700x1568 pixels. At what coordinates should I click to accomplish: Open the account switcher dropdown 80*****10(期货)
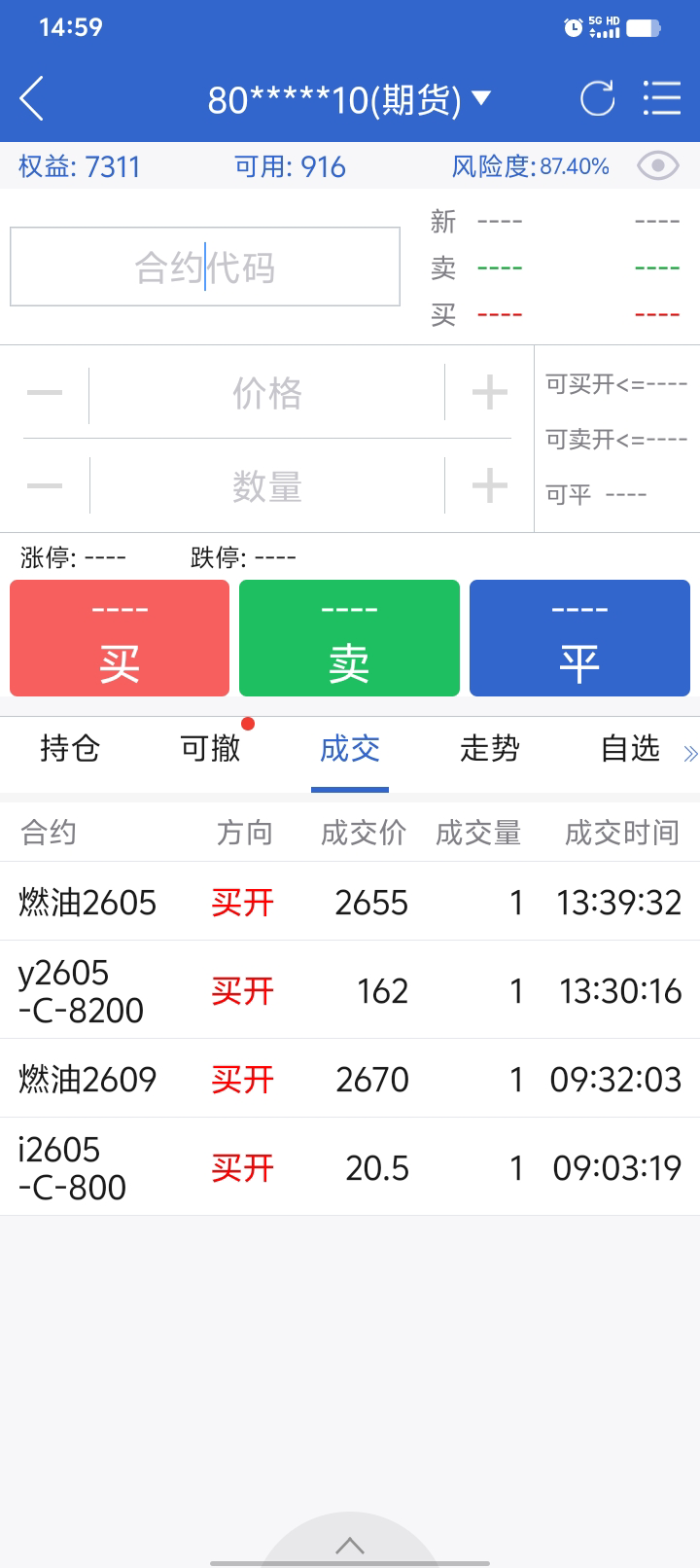349,99
